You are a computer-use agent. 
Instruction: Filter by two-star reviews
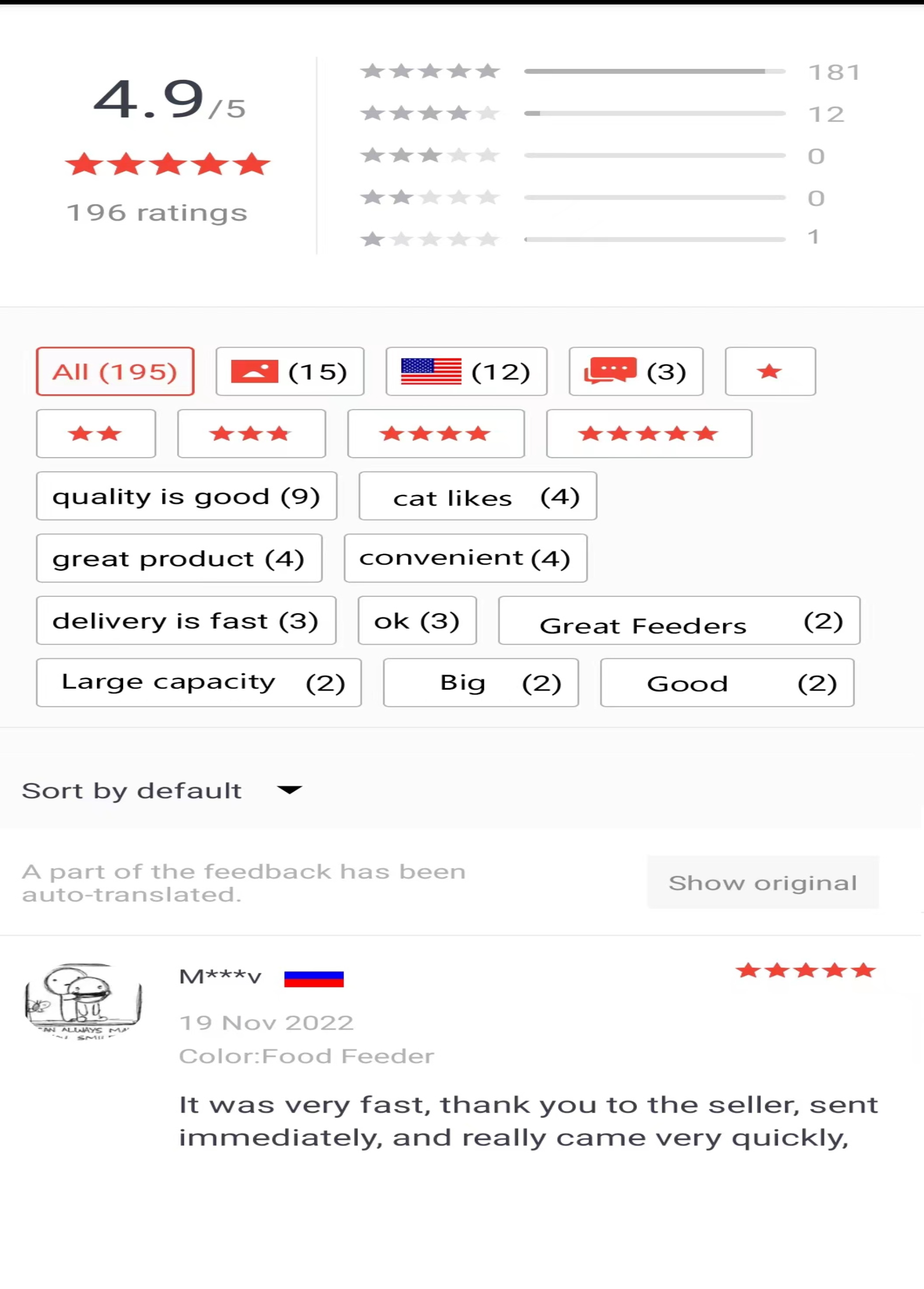coord(96,434)
